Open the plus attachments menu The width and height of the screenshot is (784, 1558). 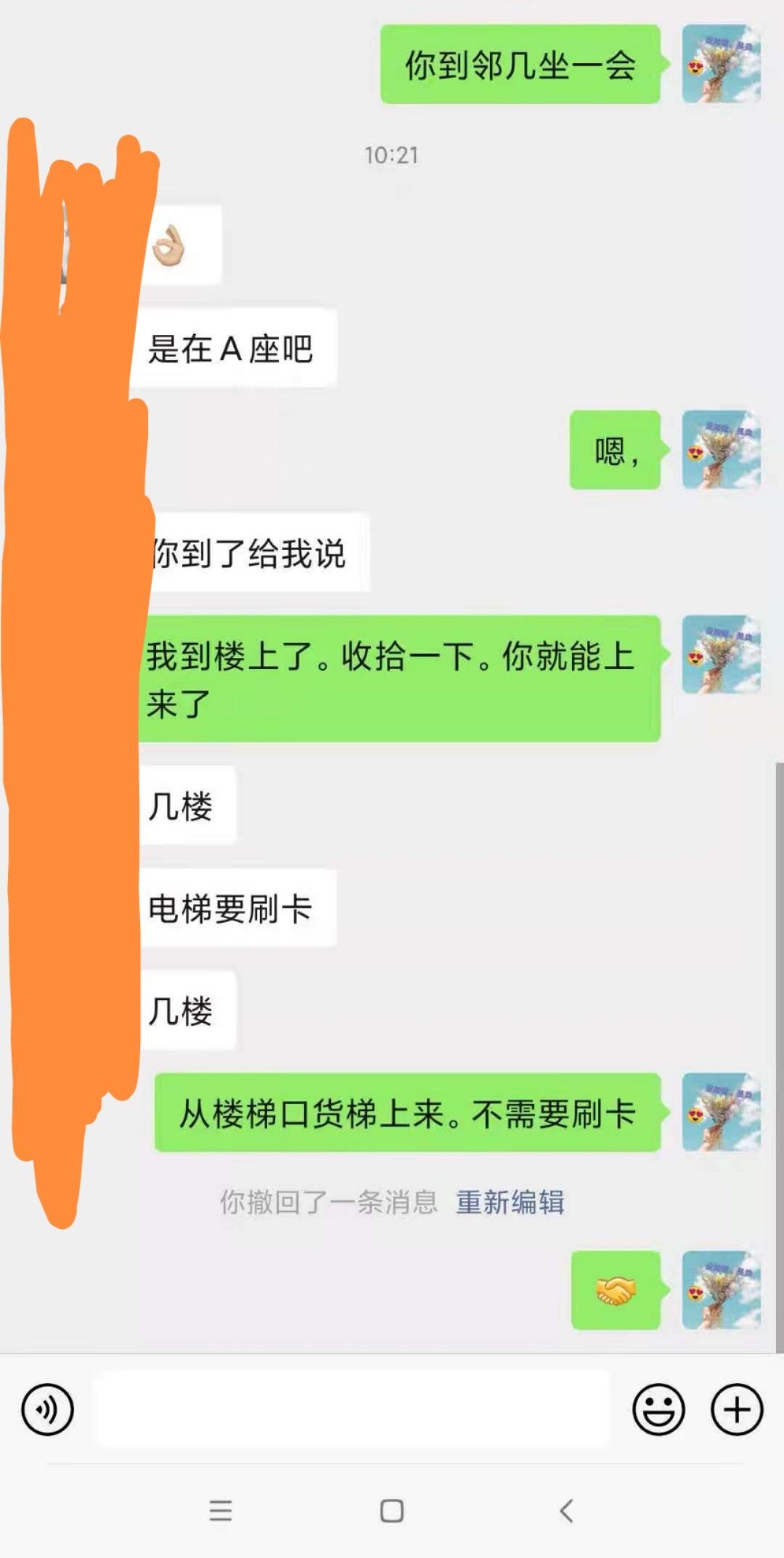pos(736,1410)
